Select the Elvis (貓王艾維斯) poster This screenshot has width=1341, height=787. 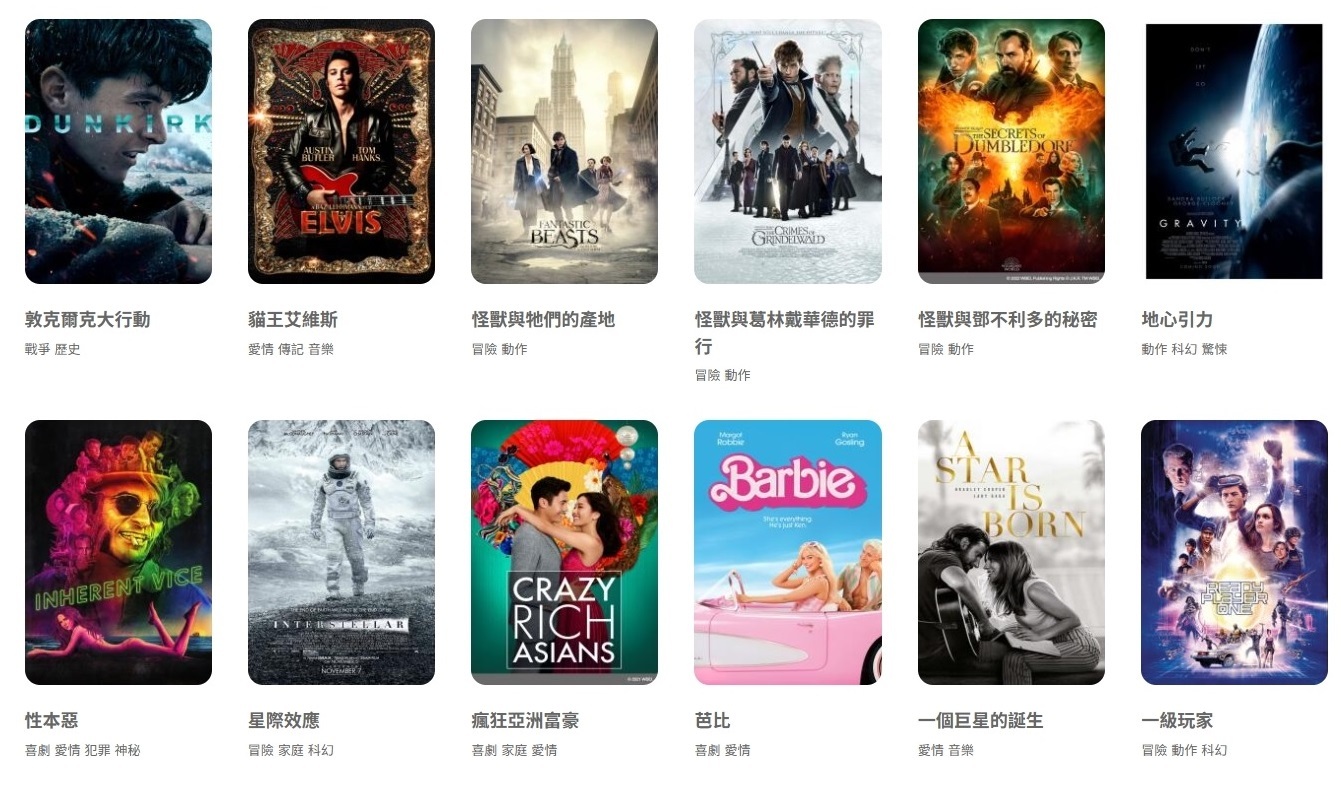[x=341, y=152]
